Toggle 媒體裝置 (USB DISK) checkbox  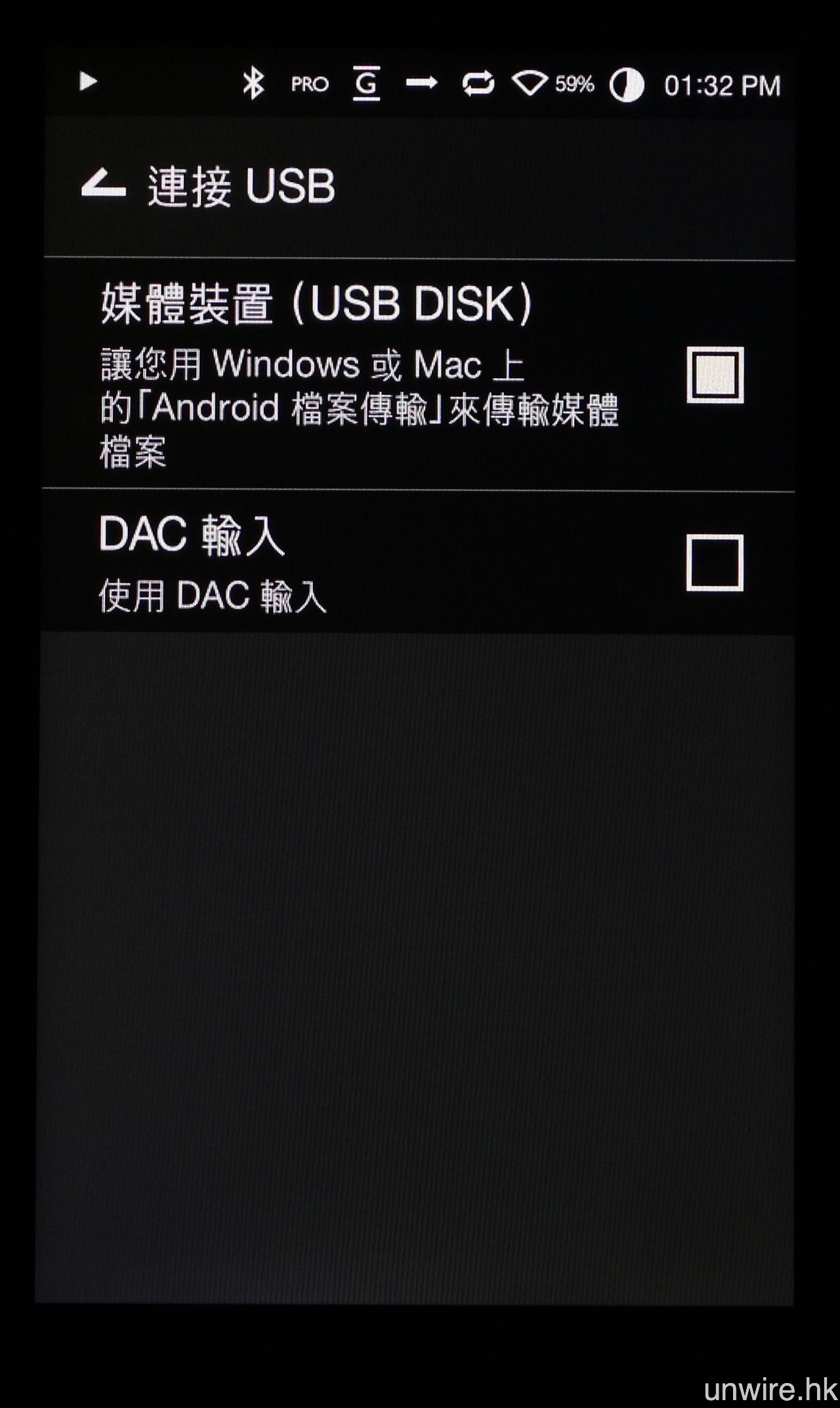pyautogui.click(x=715, y=375)
